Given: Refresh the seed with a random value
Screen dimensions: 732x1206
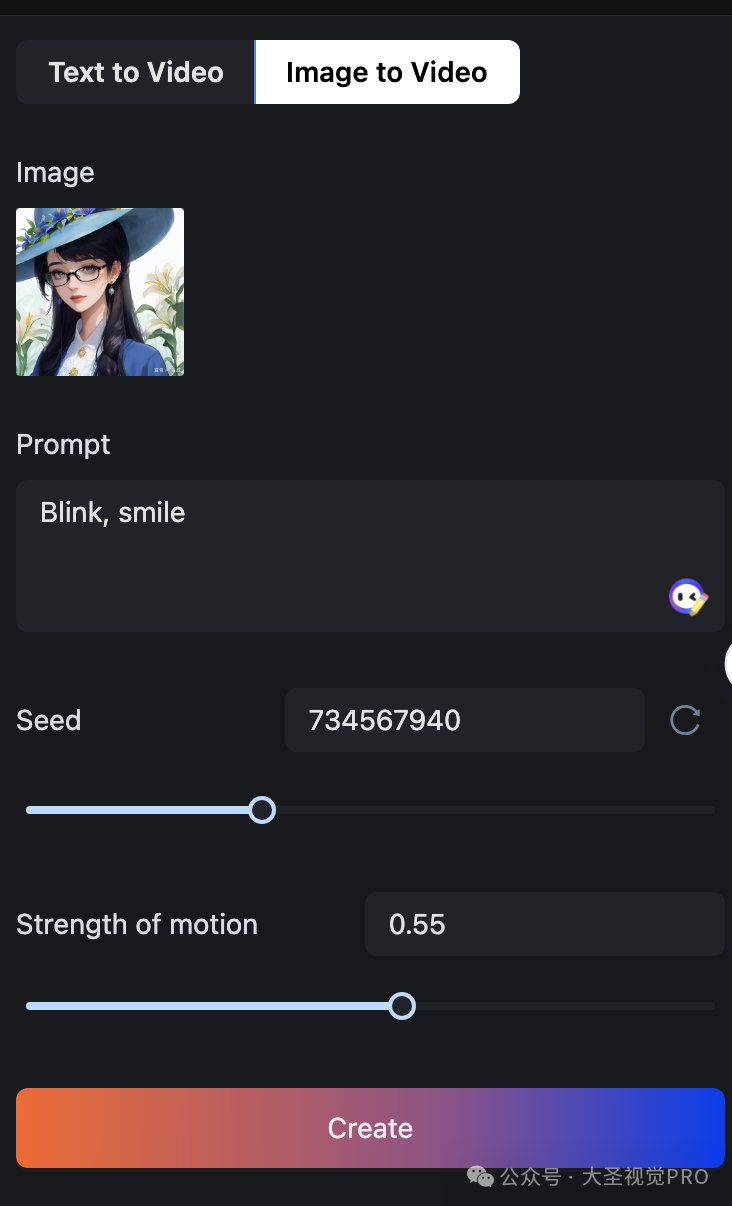Looking at the screenshot, I should coord(685,720).
